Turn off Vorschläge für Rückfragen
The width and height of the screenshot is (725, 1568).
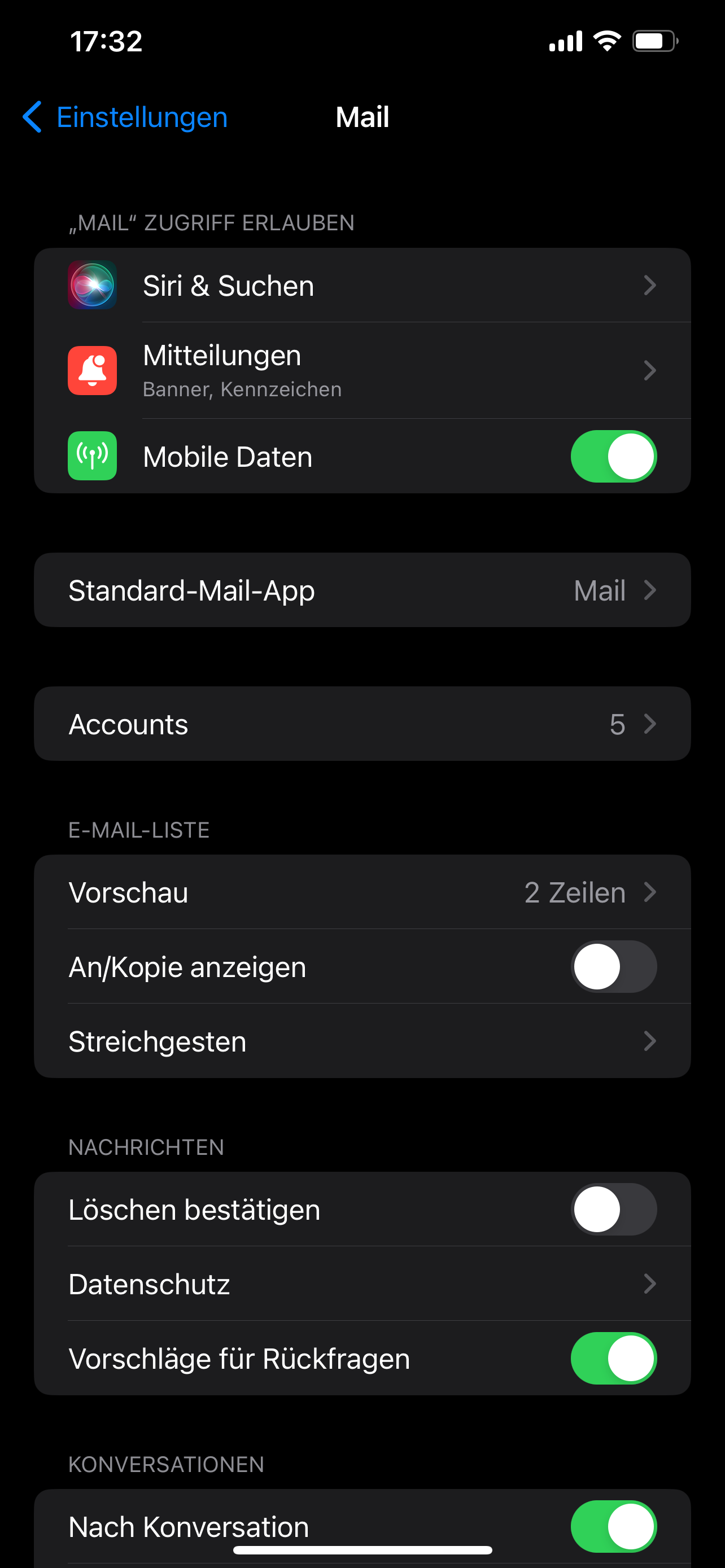[x=613, y=1359]
